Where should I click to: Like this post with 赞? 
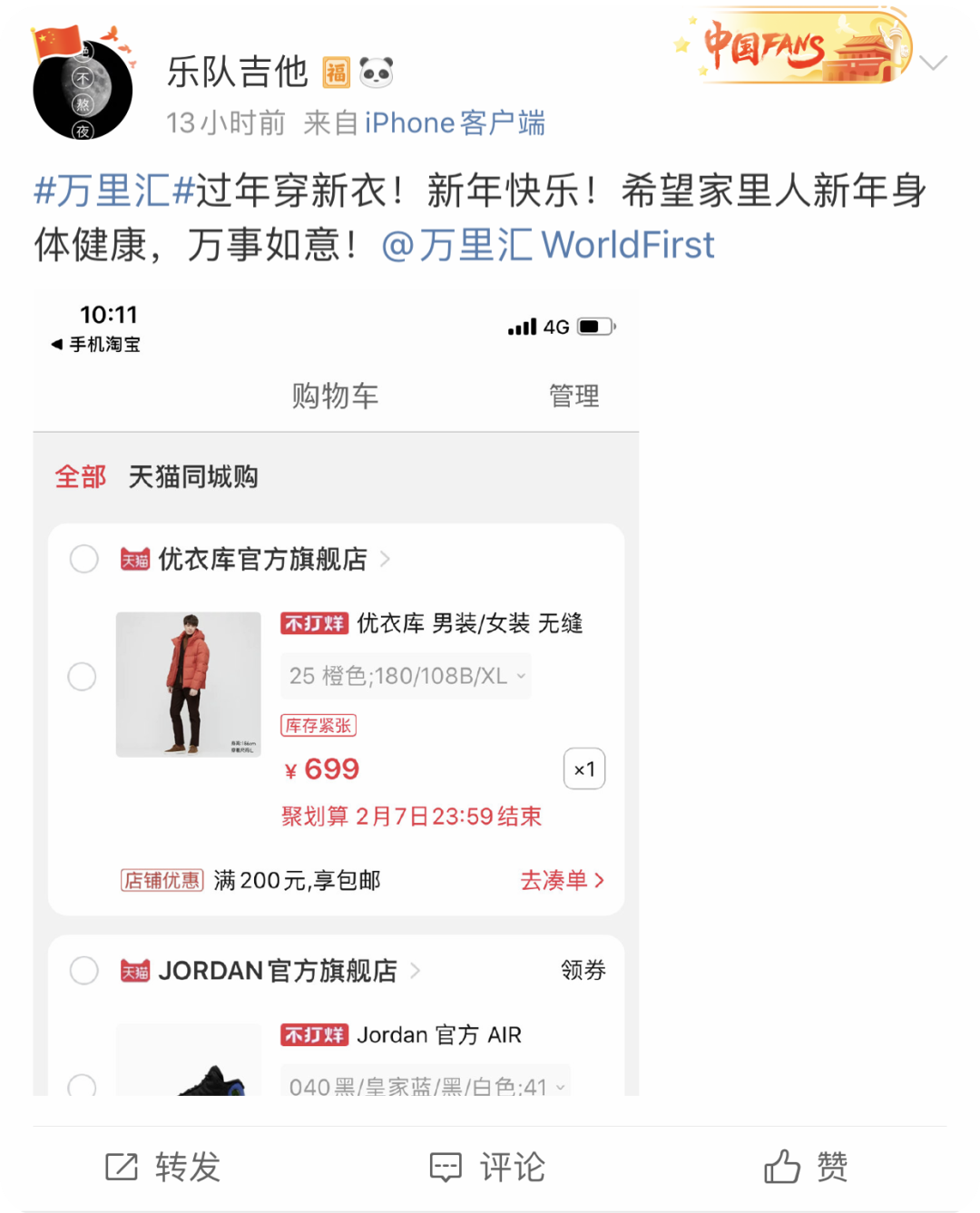pos(806,1167)
